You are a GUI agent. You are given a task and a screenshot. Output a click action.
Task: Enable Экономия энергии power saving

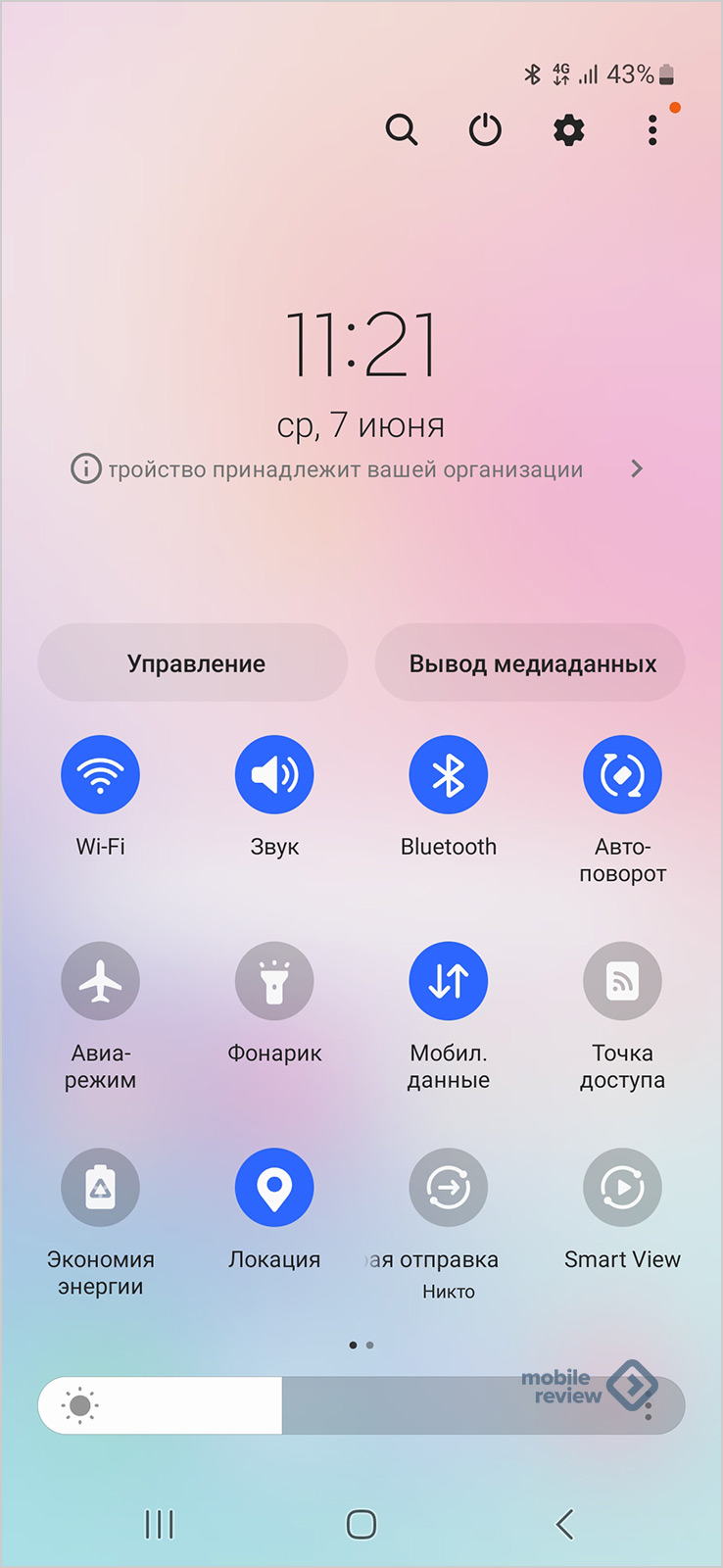tap(100, 1188)
